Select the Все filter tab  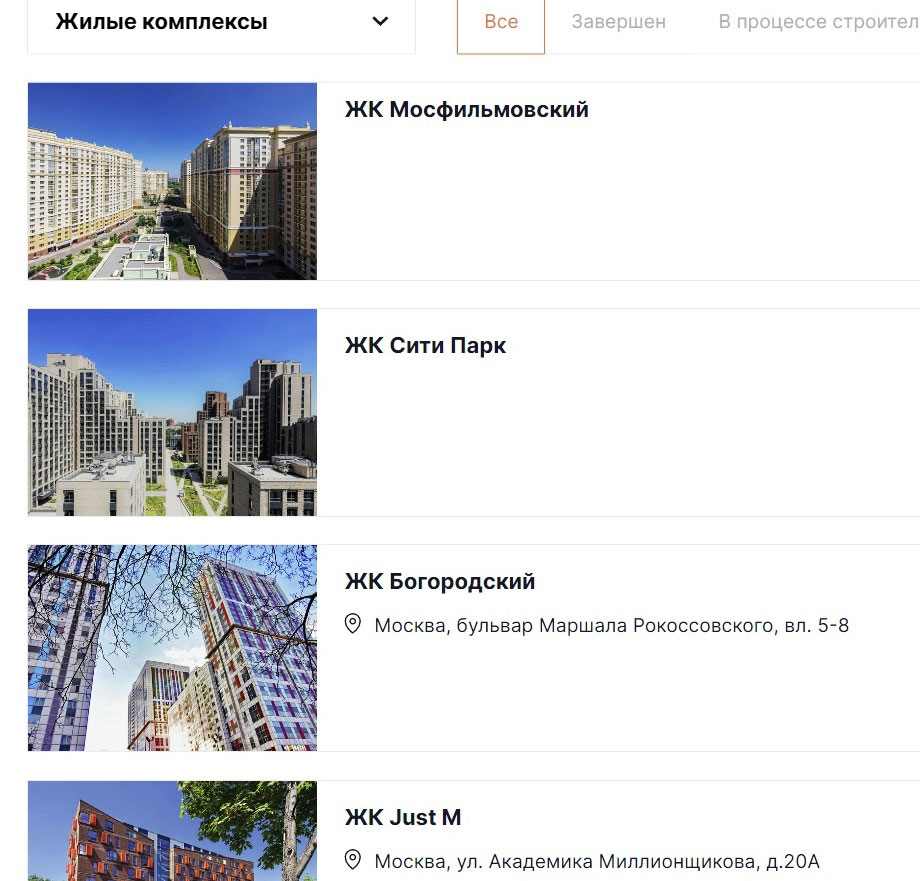coord(501,22)
